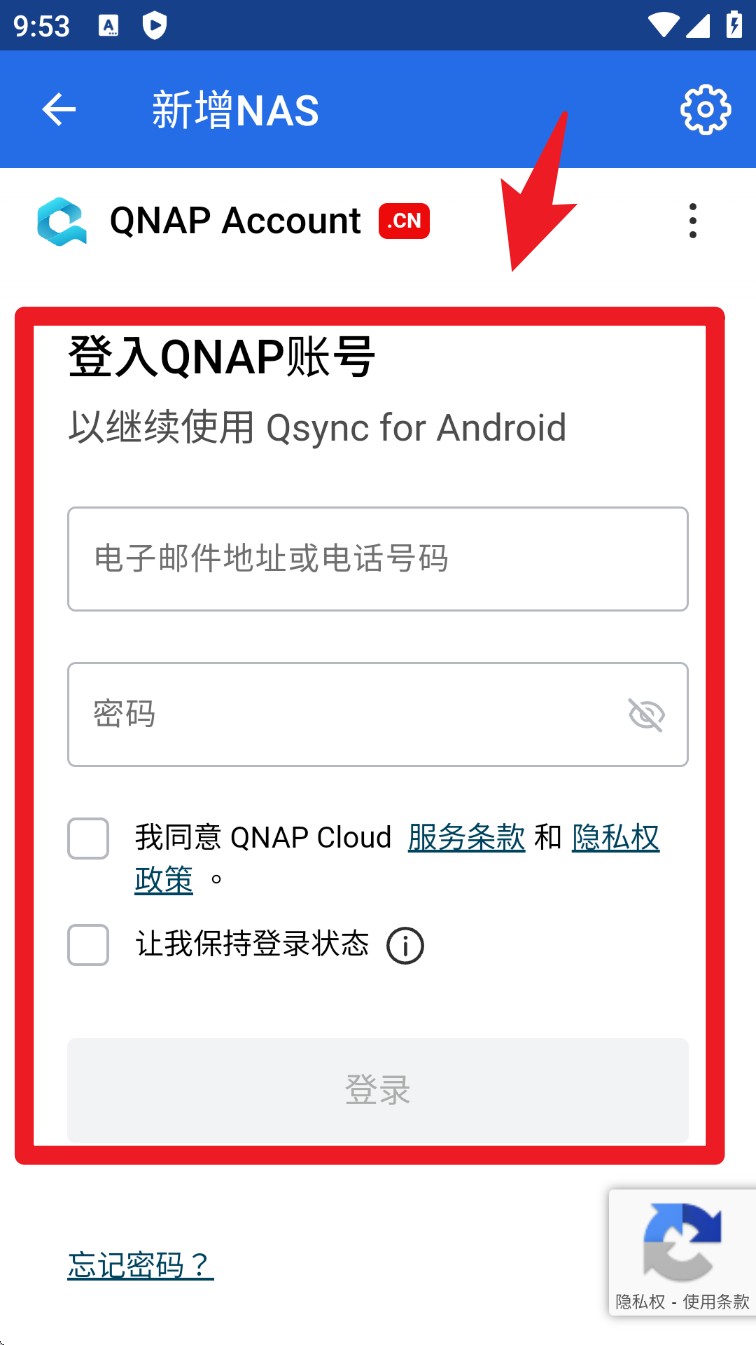Show info about staying logged in

(405, 945)
